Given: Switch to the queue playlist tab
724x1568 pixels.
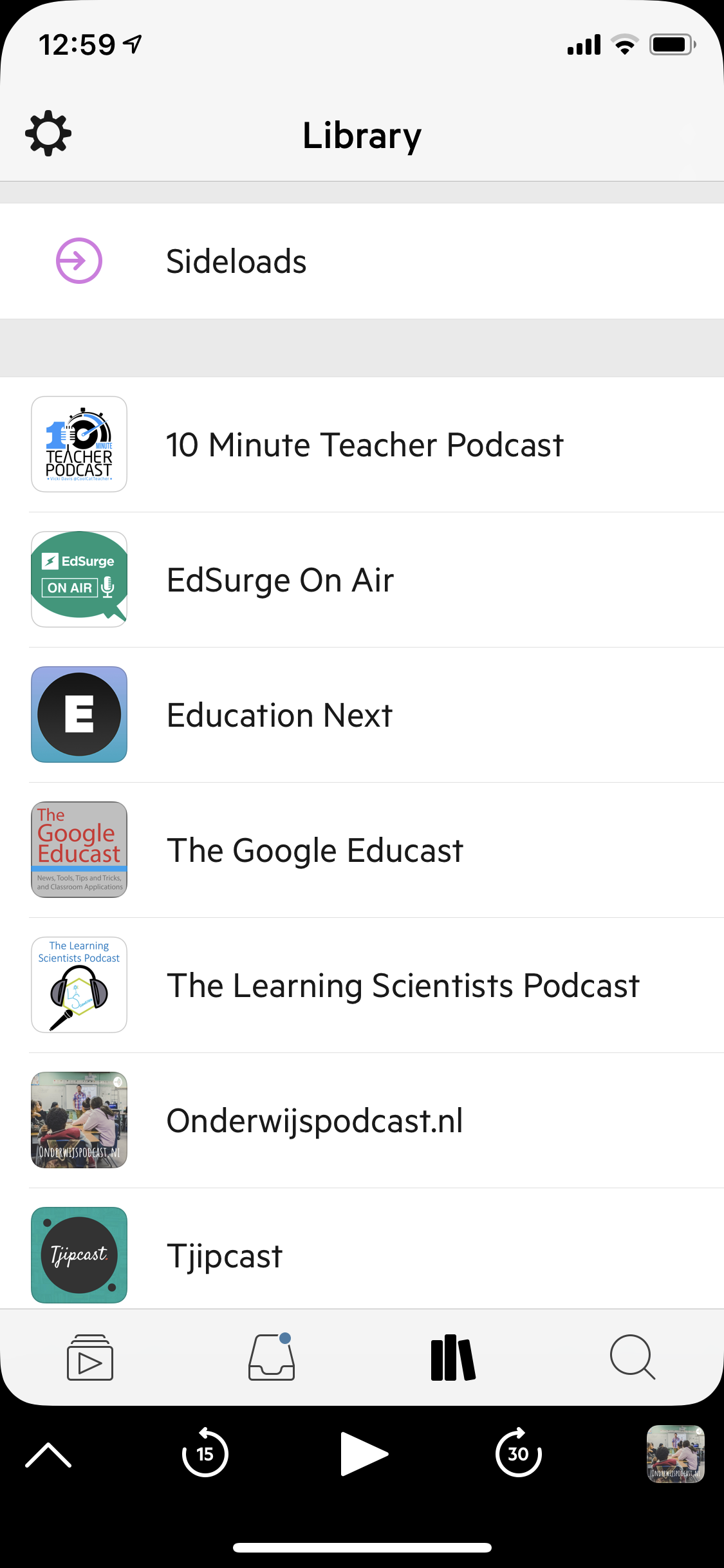Looking at the screenshot, I should pos(90,1357).
